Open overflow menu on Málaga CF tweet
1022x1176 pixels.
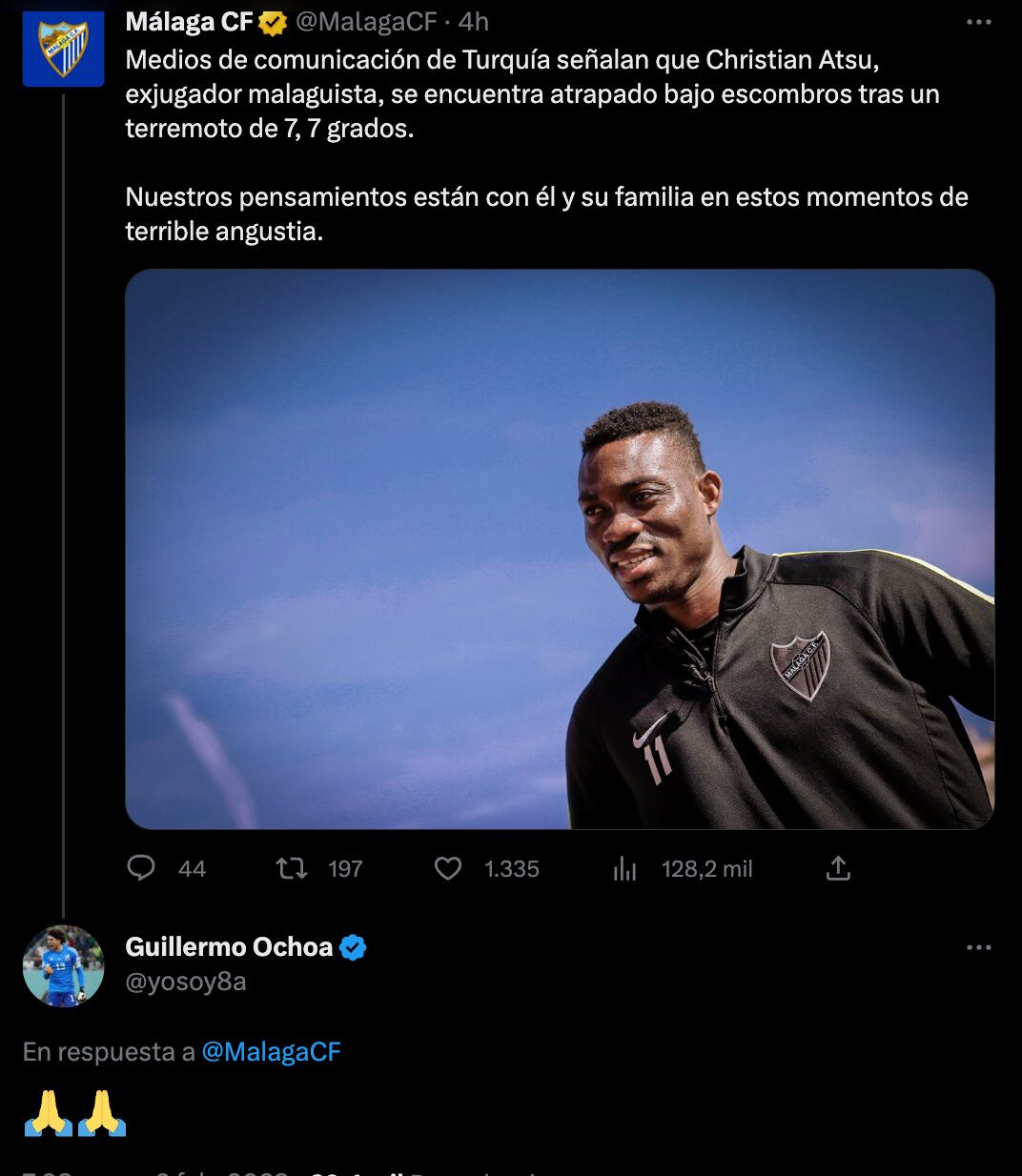[978, 22]
